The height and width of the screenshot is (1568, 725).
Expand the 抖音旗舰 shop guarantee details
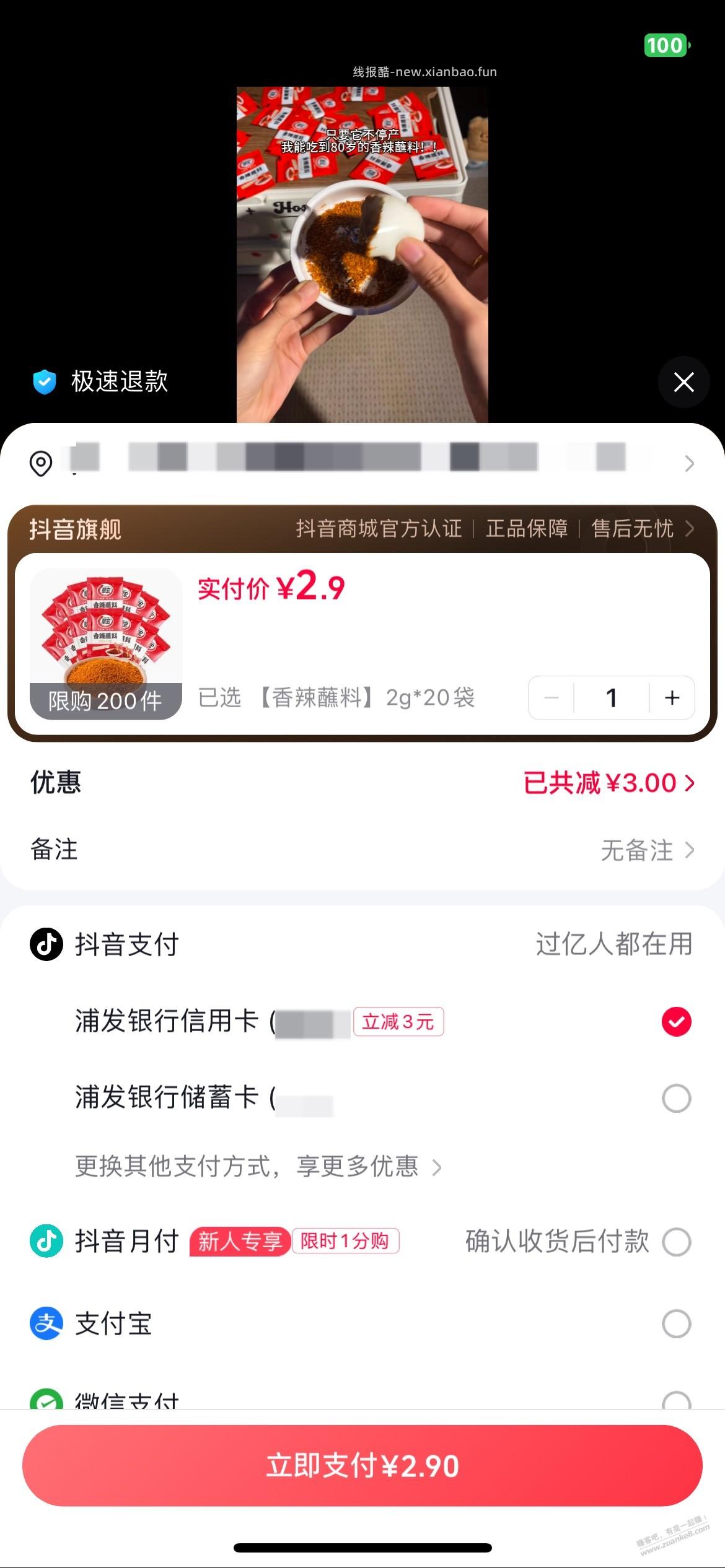[689, 529]
